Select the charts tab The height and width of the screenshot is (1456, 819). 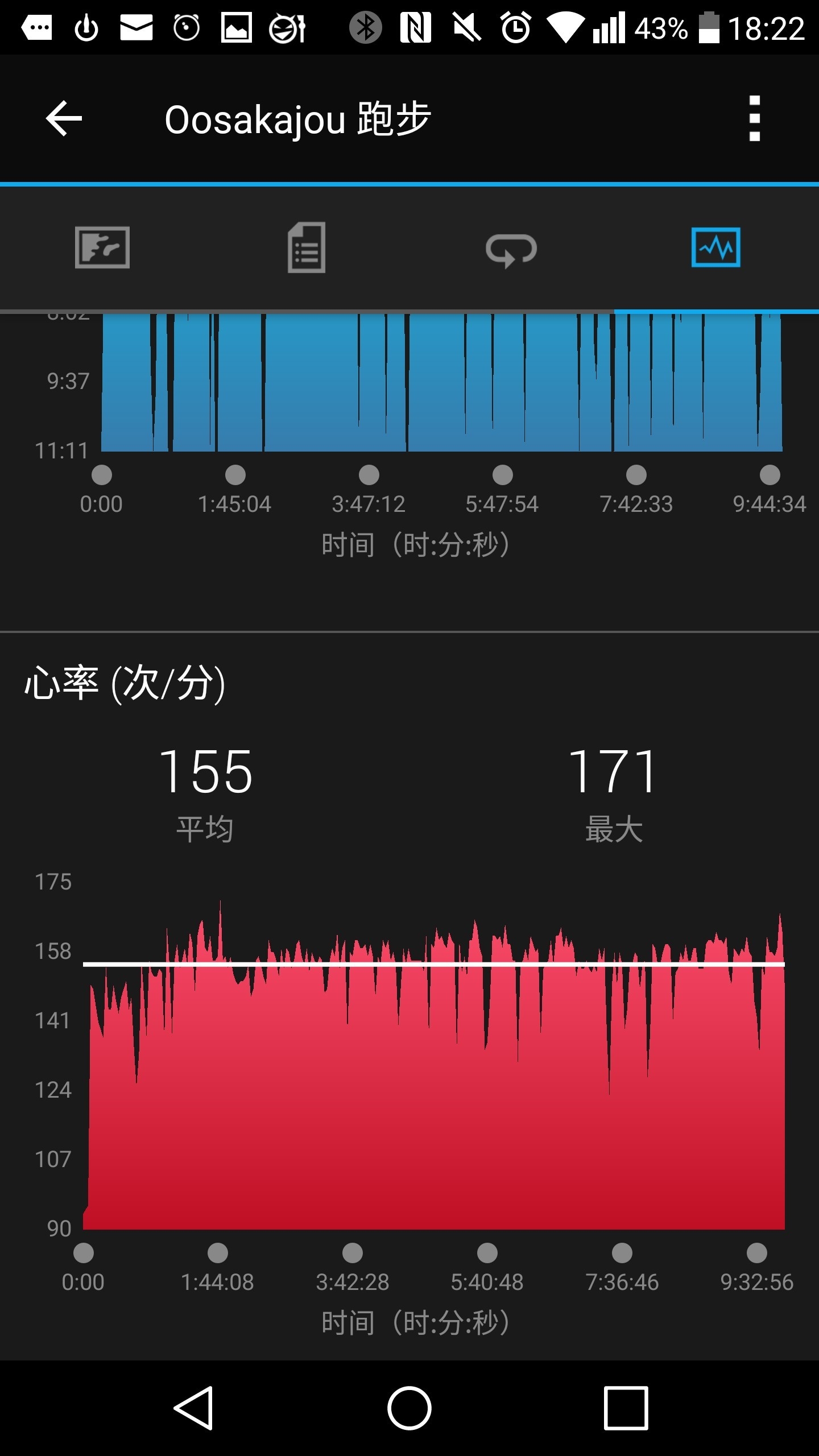tap(715, 248)
